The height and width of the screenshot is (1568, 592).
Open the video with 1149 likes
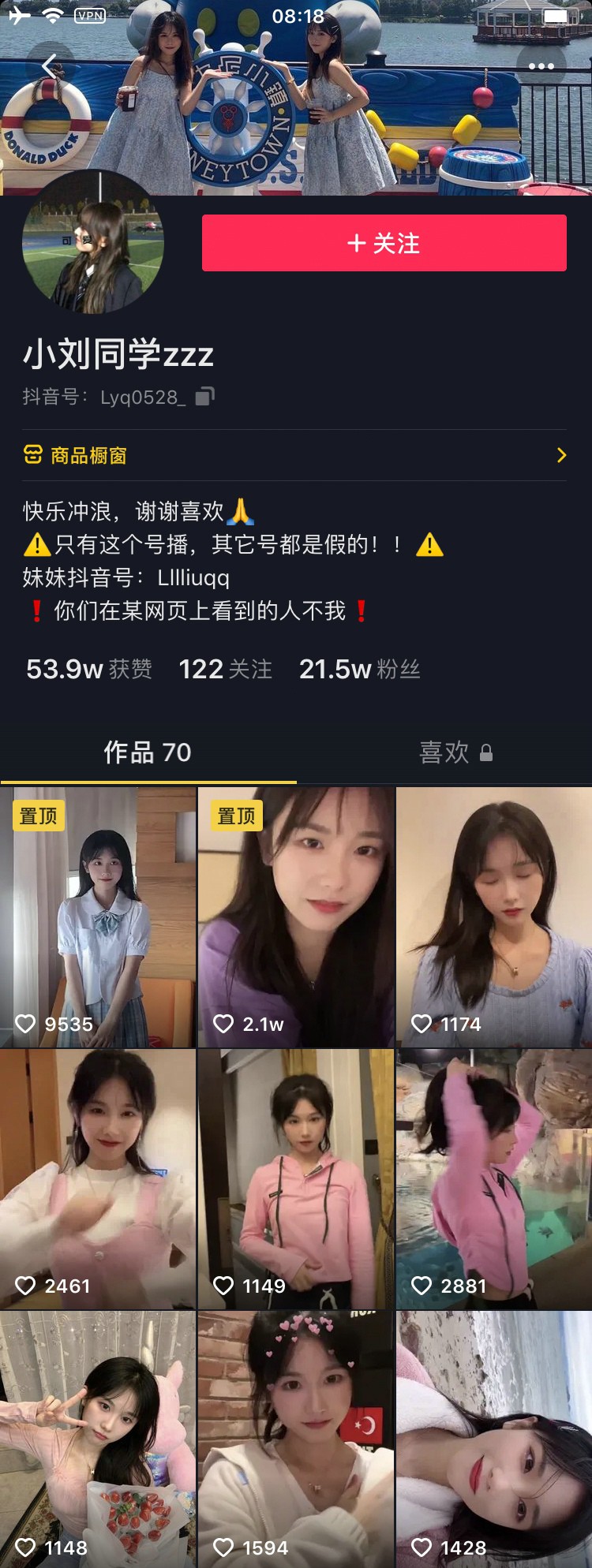[296, 1178]
